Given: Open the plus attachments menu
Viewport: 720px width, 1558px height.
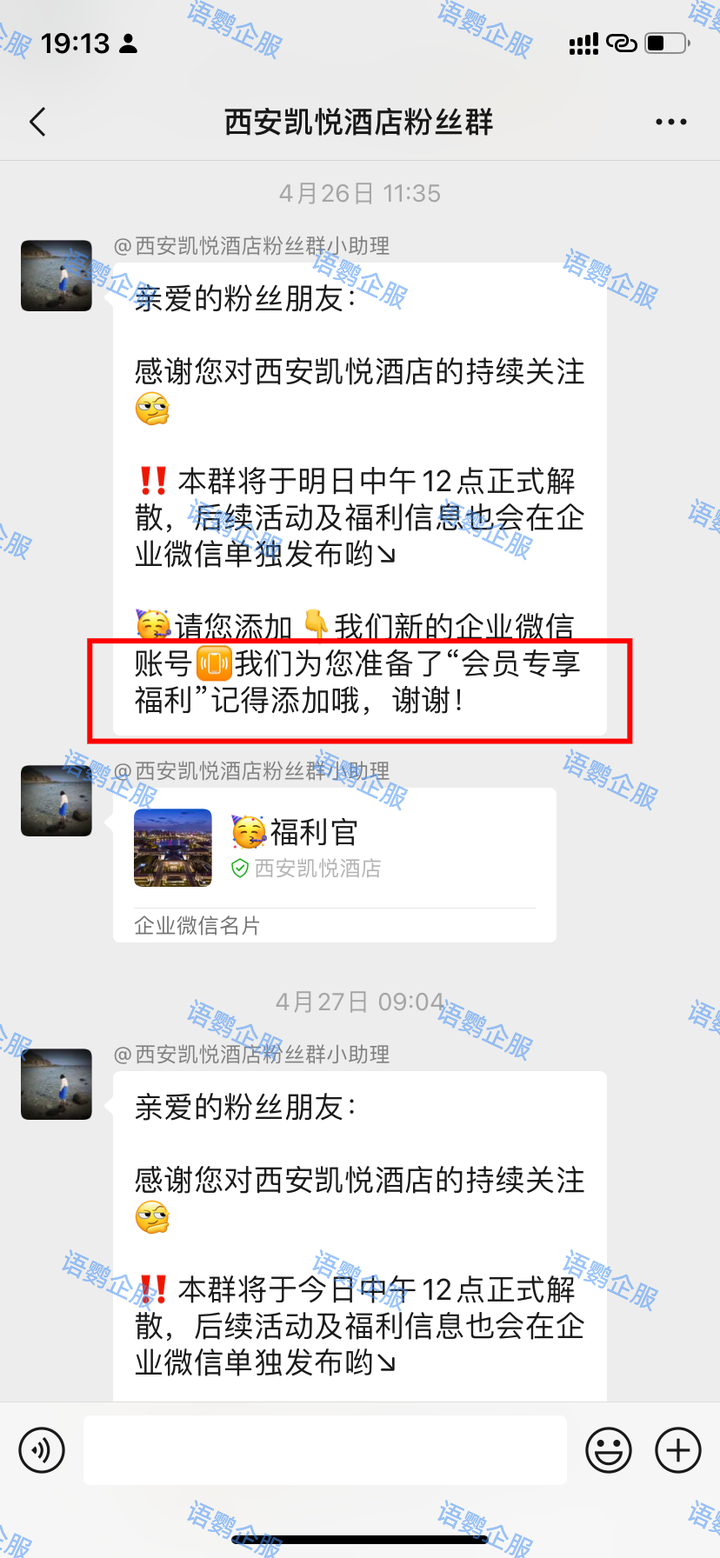Looking at the screenshot, I should click(677, 1449).
